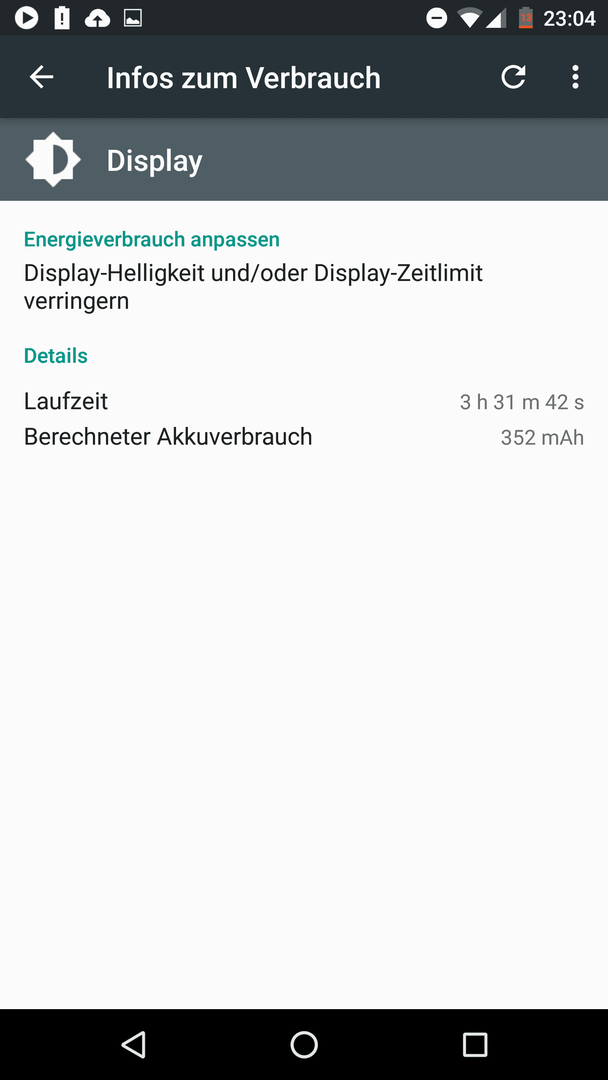Go back using the app bar arrow

coord(41,77)
